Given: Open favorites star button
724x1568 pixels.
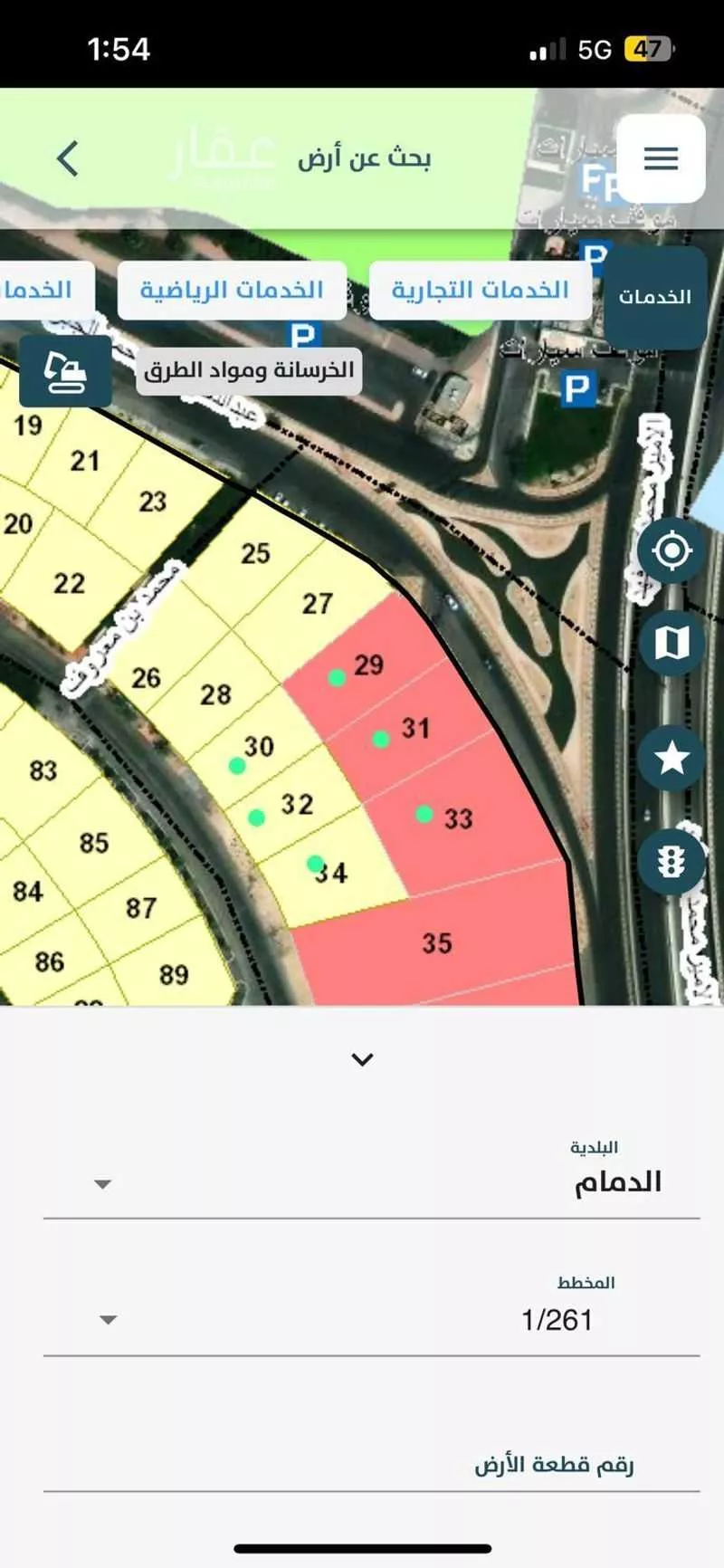Looking at the screenshot, I should coord(671,758).
